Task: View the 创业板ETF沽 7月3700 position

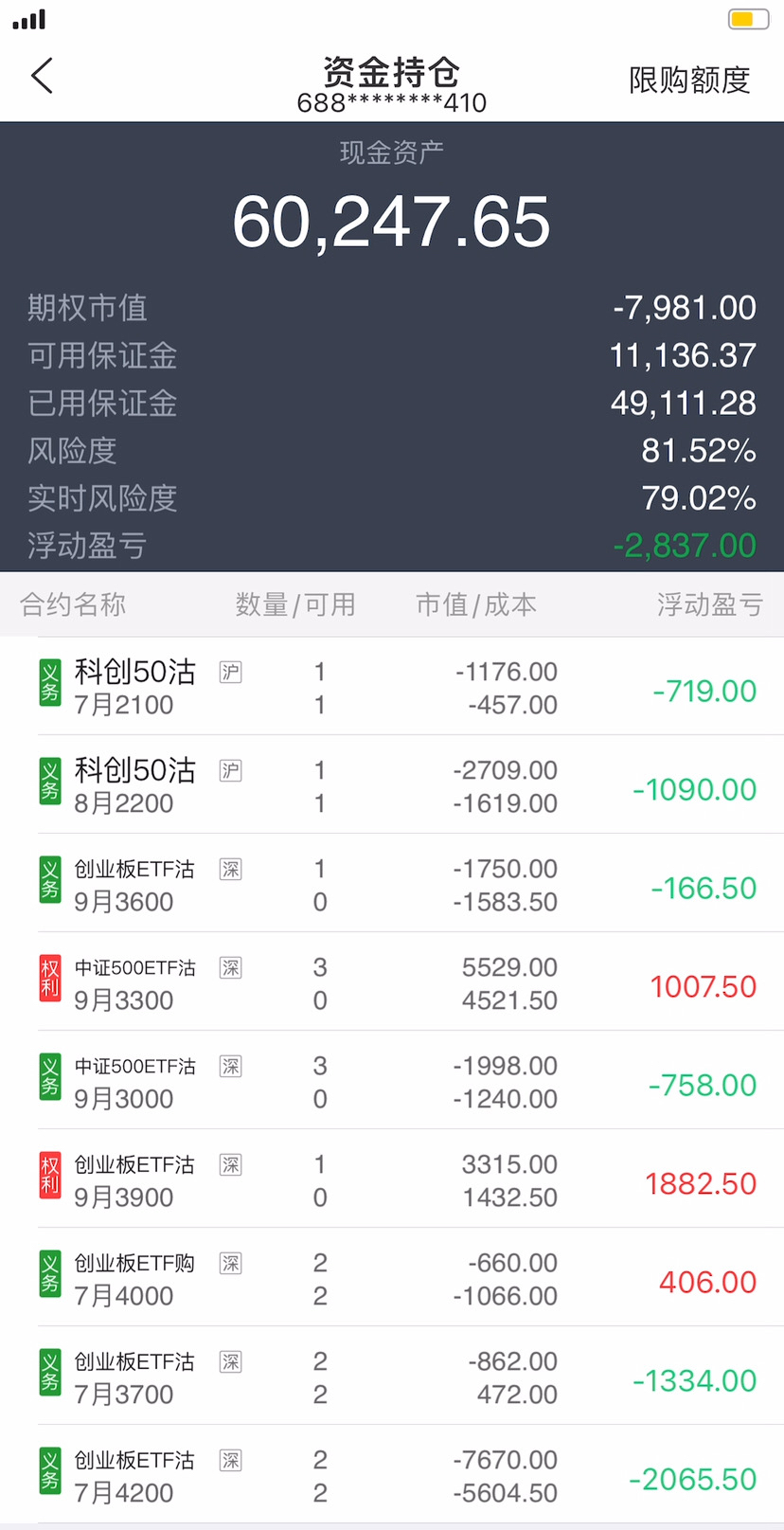Action: [x=392, y=1376]
